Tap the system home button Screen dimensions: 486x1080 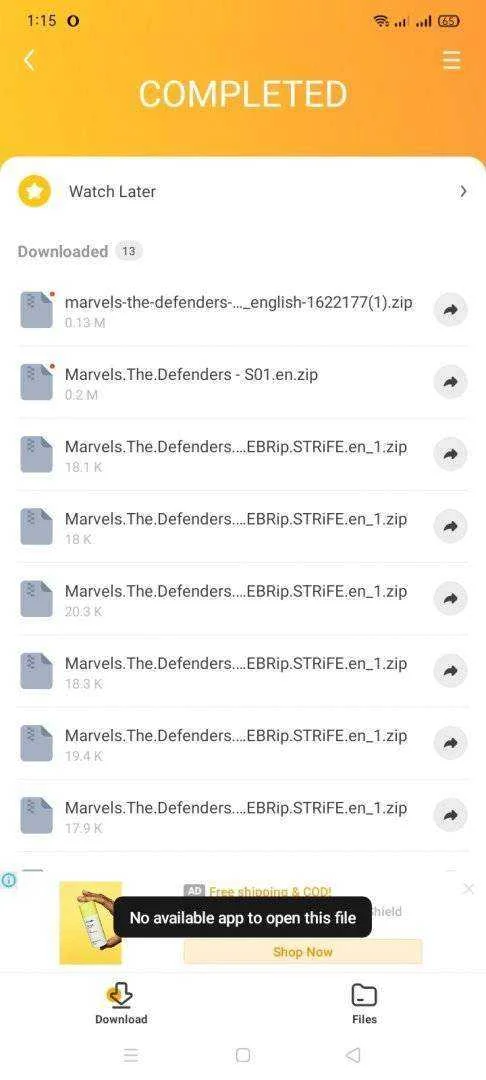tap(243, 1055)
